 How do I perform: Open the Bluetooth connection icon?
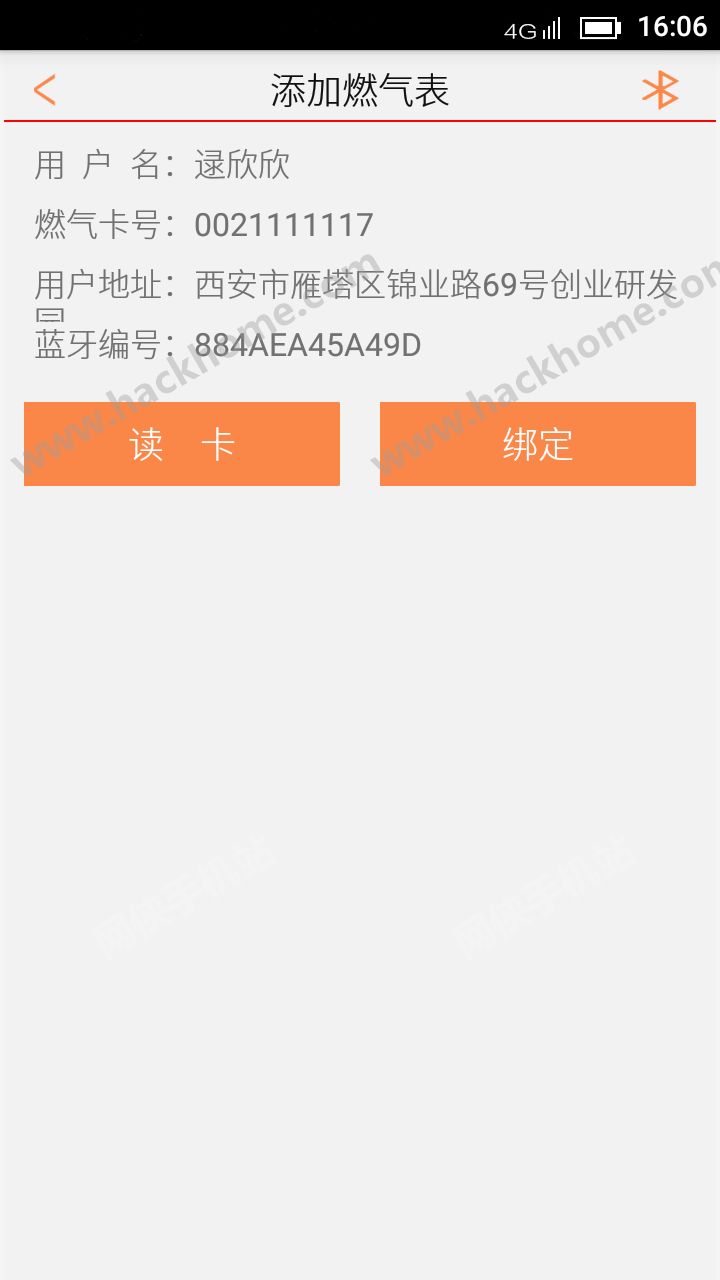coord(660,90)
